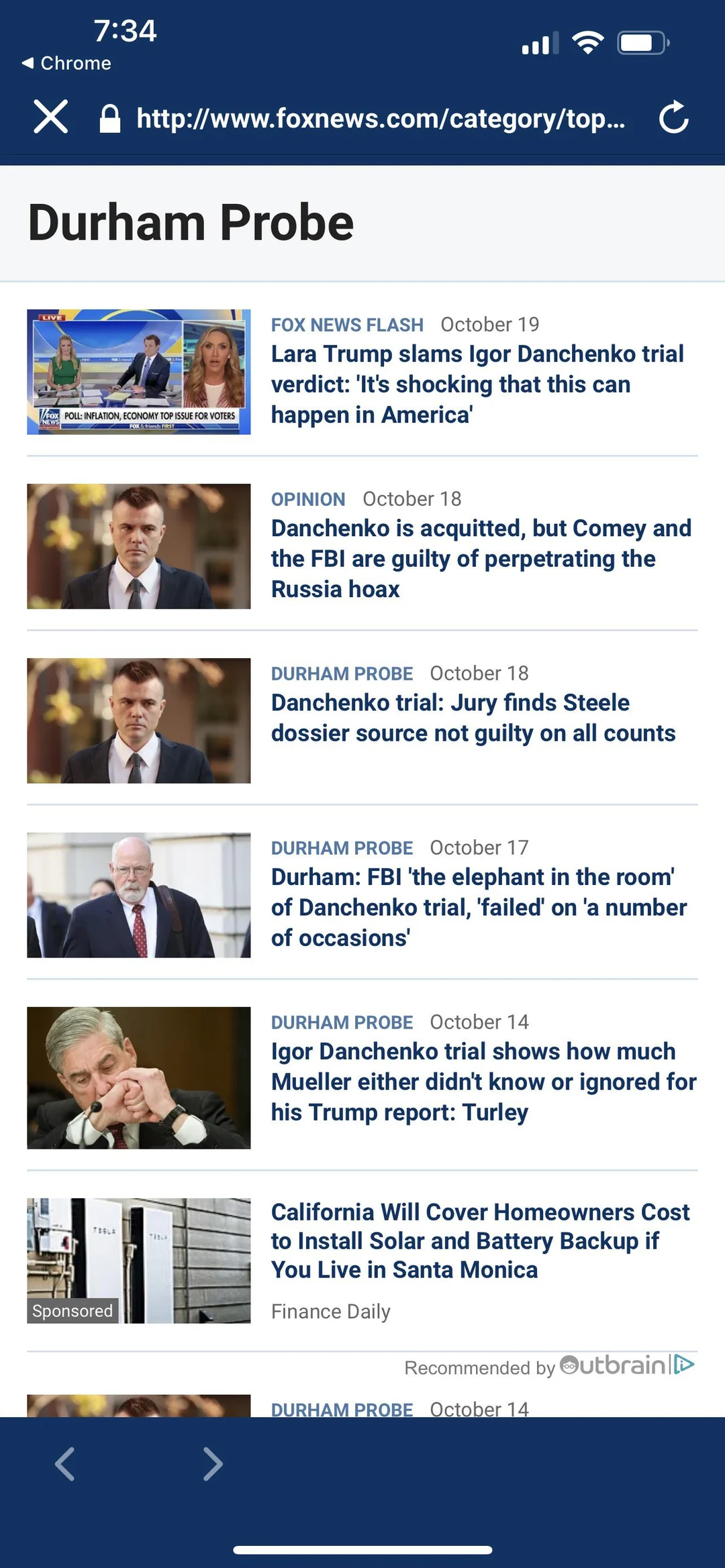The height and width of the screenshot is (1568, 725).
Task: Select the OPINION category tag
Action: pos(308,499)
